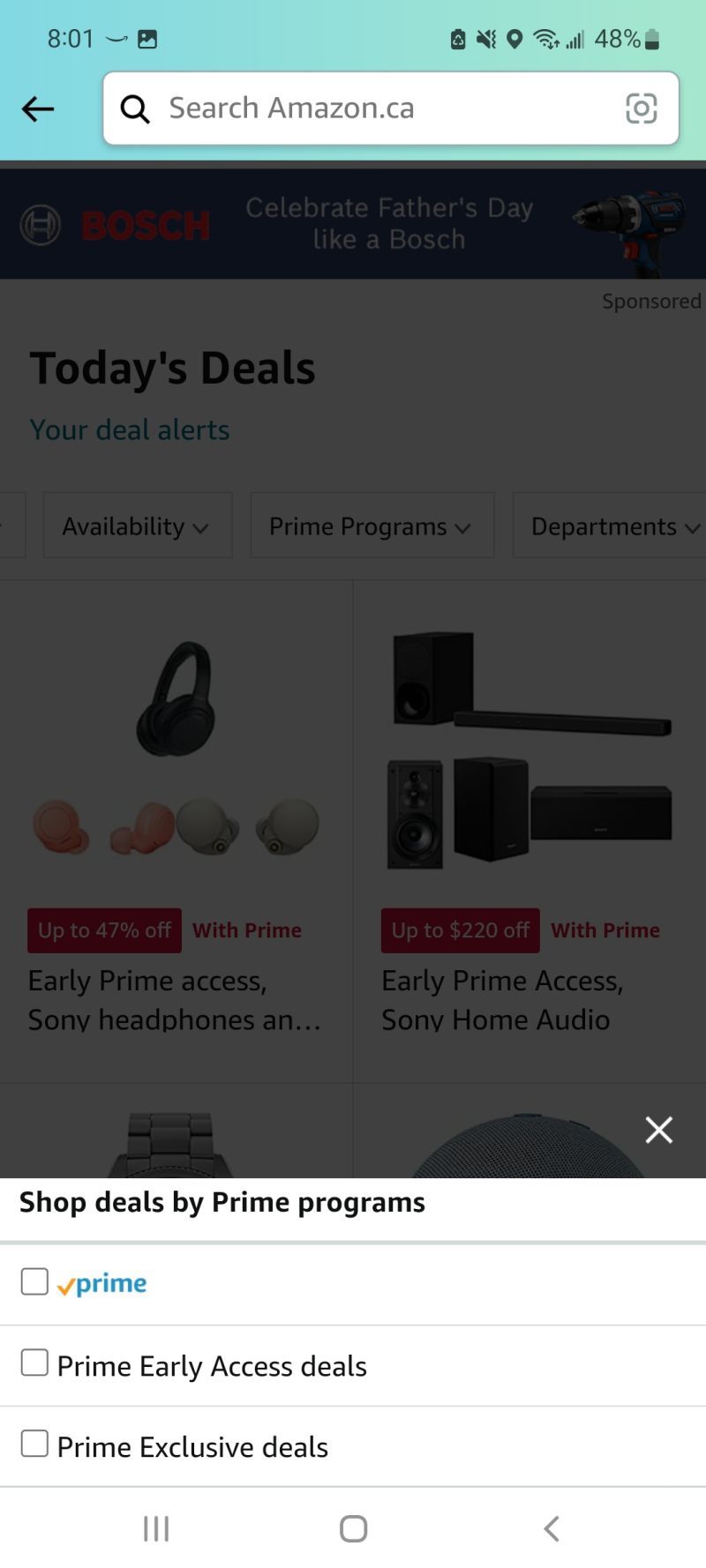Go back using the header arrow
Viewport: 706px width, 1568px height.
pyautogui.click(x=38, y=109)
